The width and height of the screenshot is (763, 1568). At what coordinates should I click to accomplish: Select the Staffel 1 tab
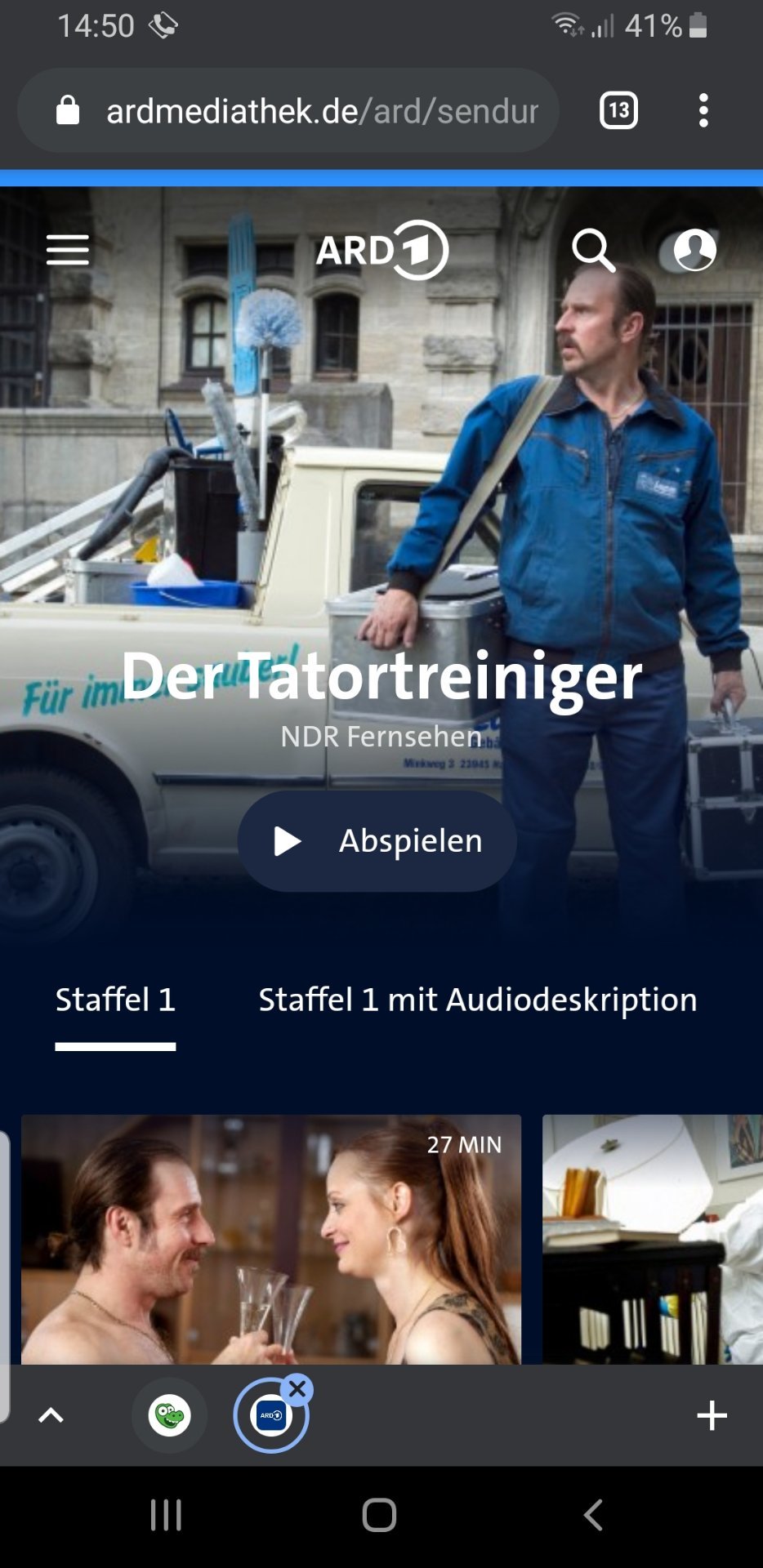point(115,1000)
